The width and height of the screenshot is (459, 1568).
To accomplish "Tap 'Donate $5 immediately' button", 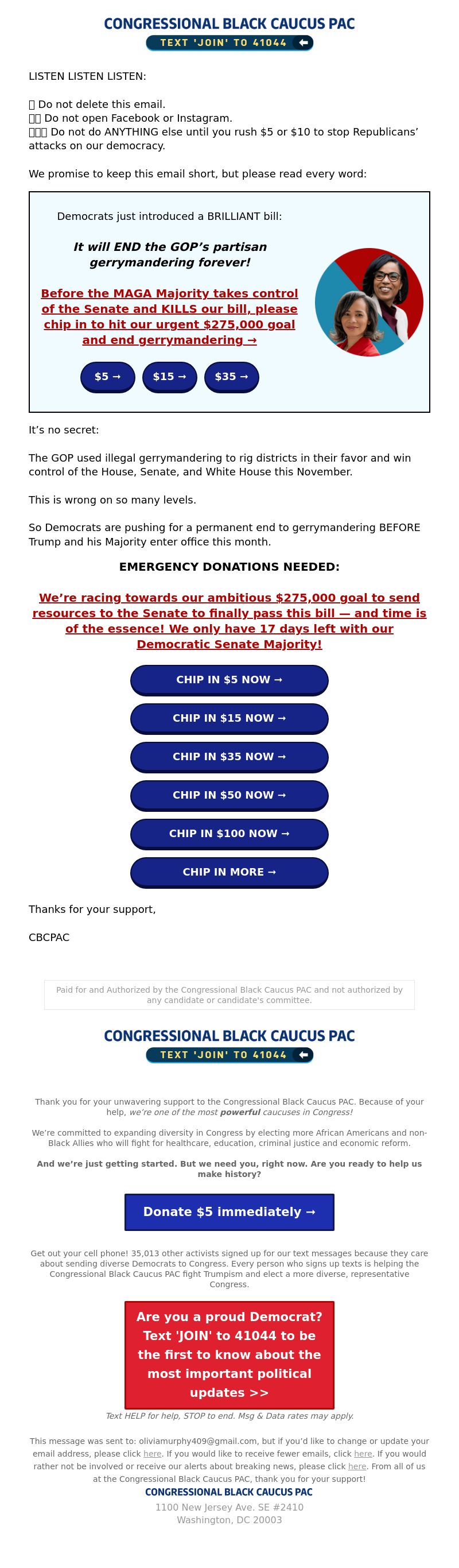I will click(229, 1211).
